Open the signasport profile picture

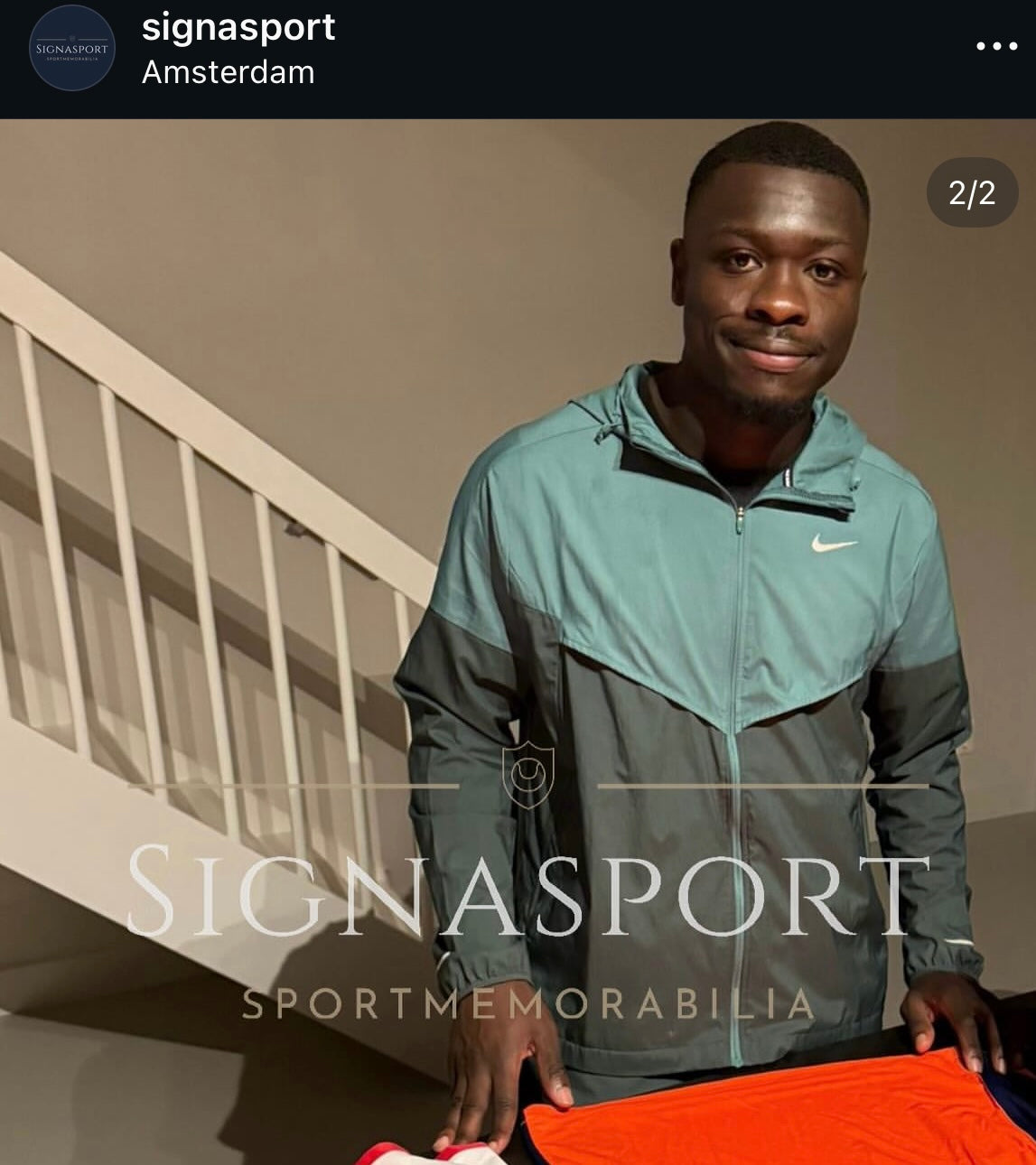click(x=72, y=48)
